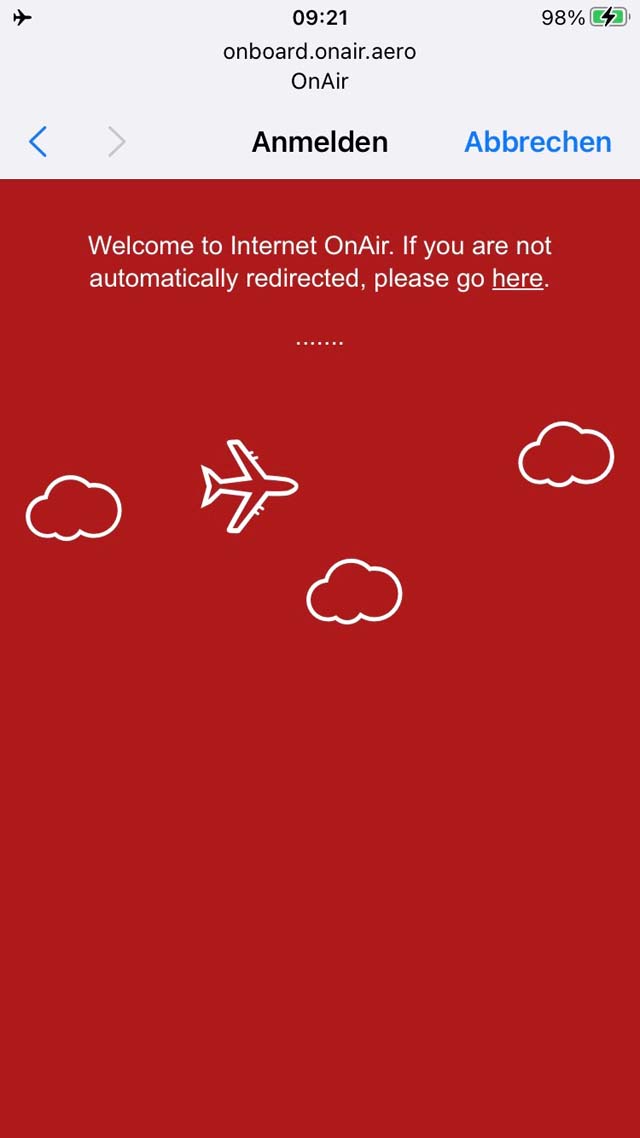The height and width of the screenshot is (1138, 640).
Task: Tap Abbrechen to cancel login
Action: click(x=538, y=142)
